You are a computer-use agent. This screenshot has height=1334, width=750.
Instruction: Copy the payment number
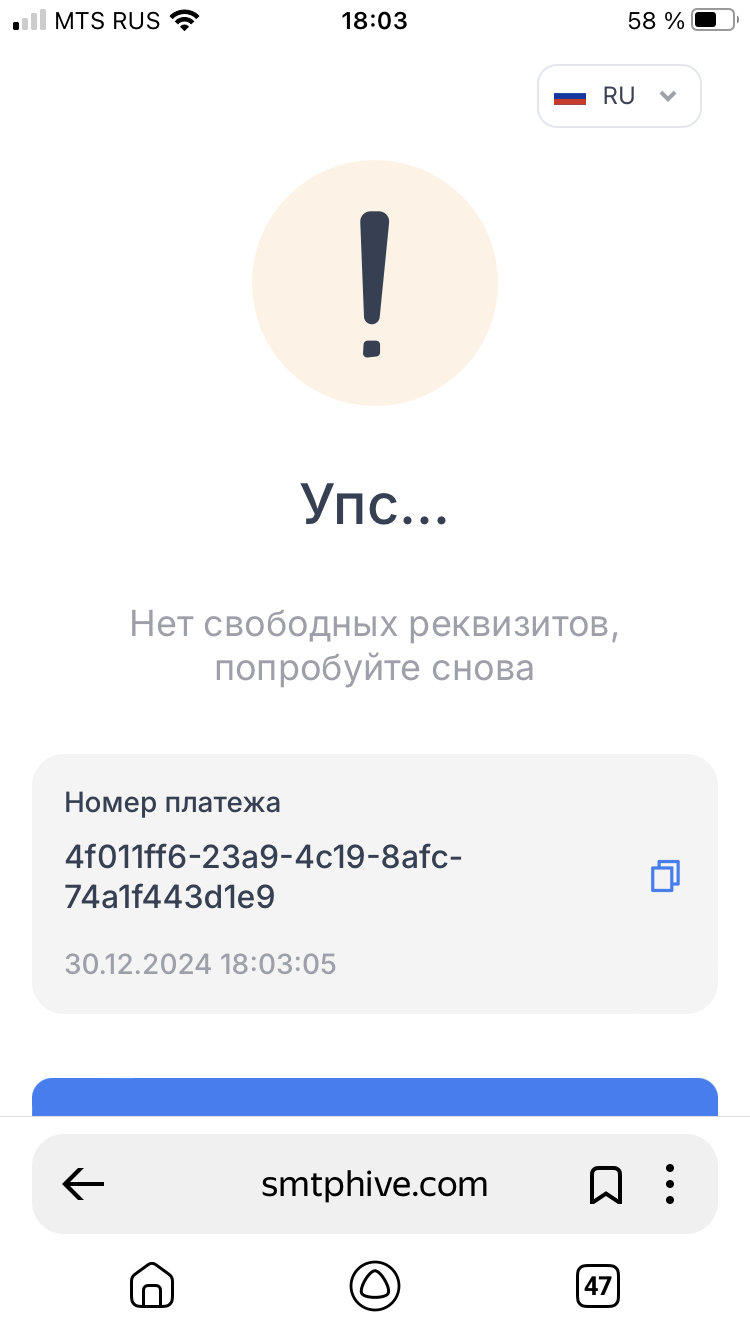click(x=665, y=876)
